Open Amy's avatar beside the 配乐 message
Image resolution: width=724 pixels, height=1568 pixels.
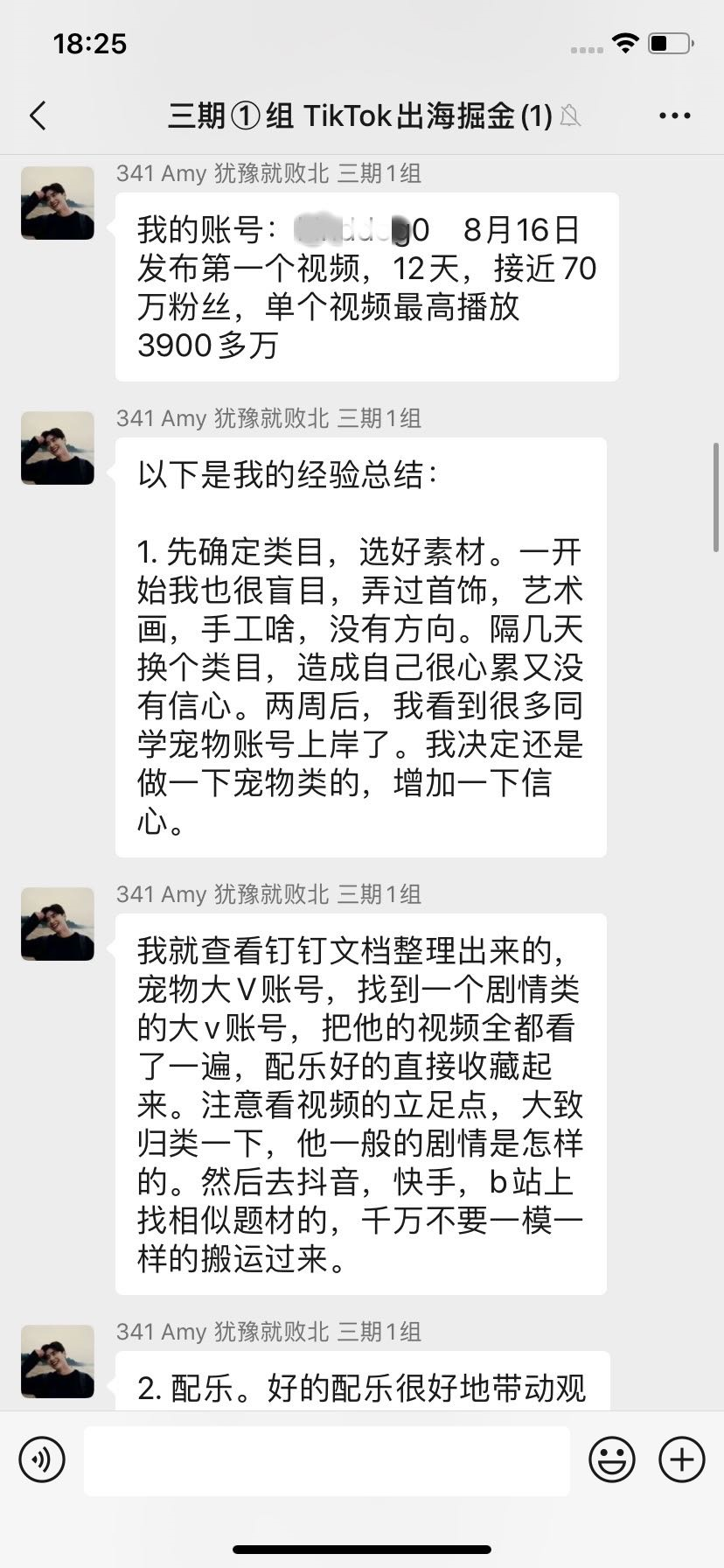click(58, 1361)
